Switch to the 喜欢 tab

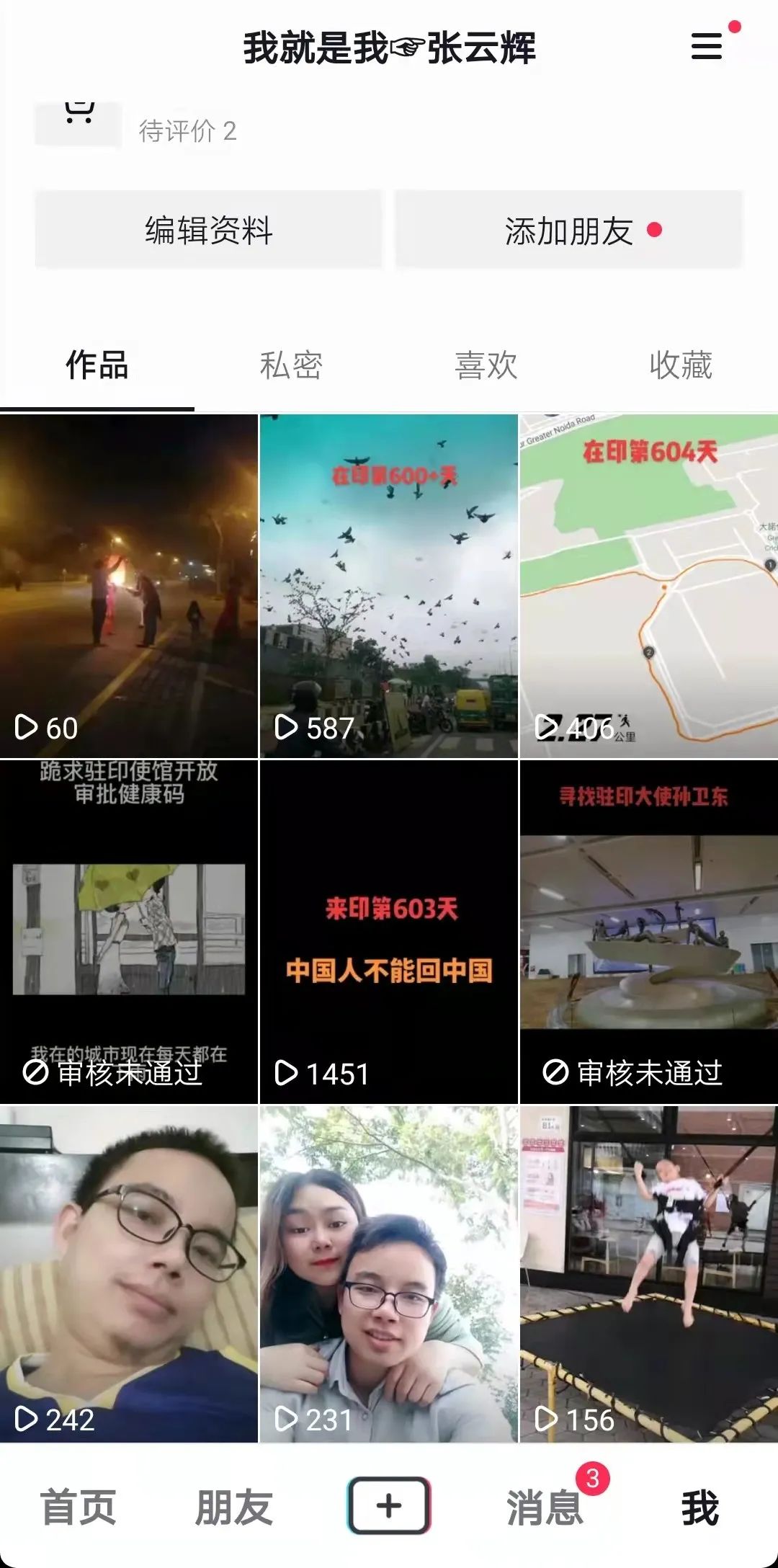tap(486, 365)
